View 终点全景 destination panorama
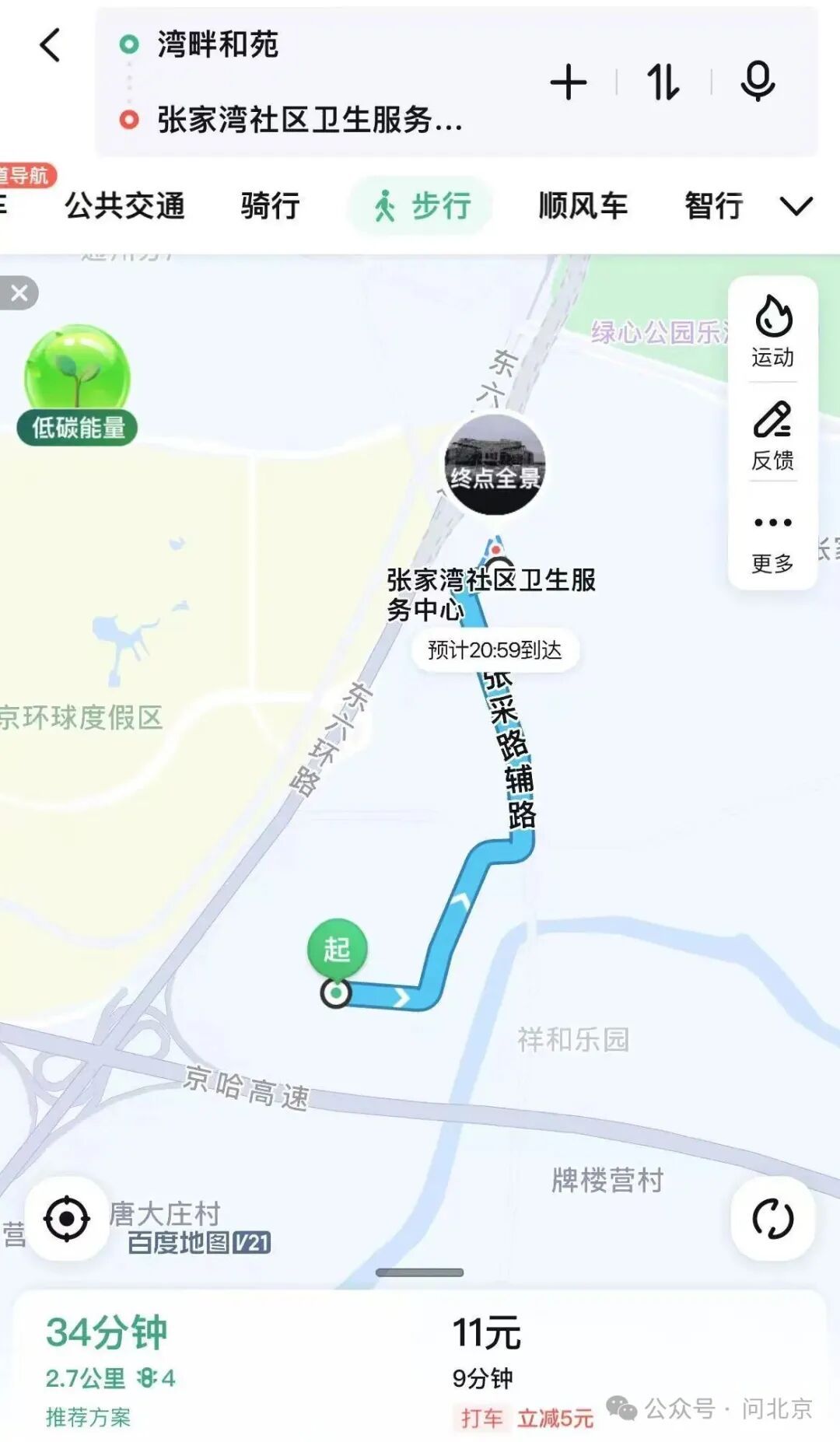840x1442 pixels. pos(495,465)
